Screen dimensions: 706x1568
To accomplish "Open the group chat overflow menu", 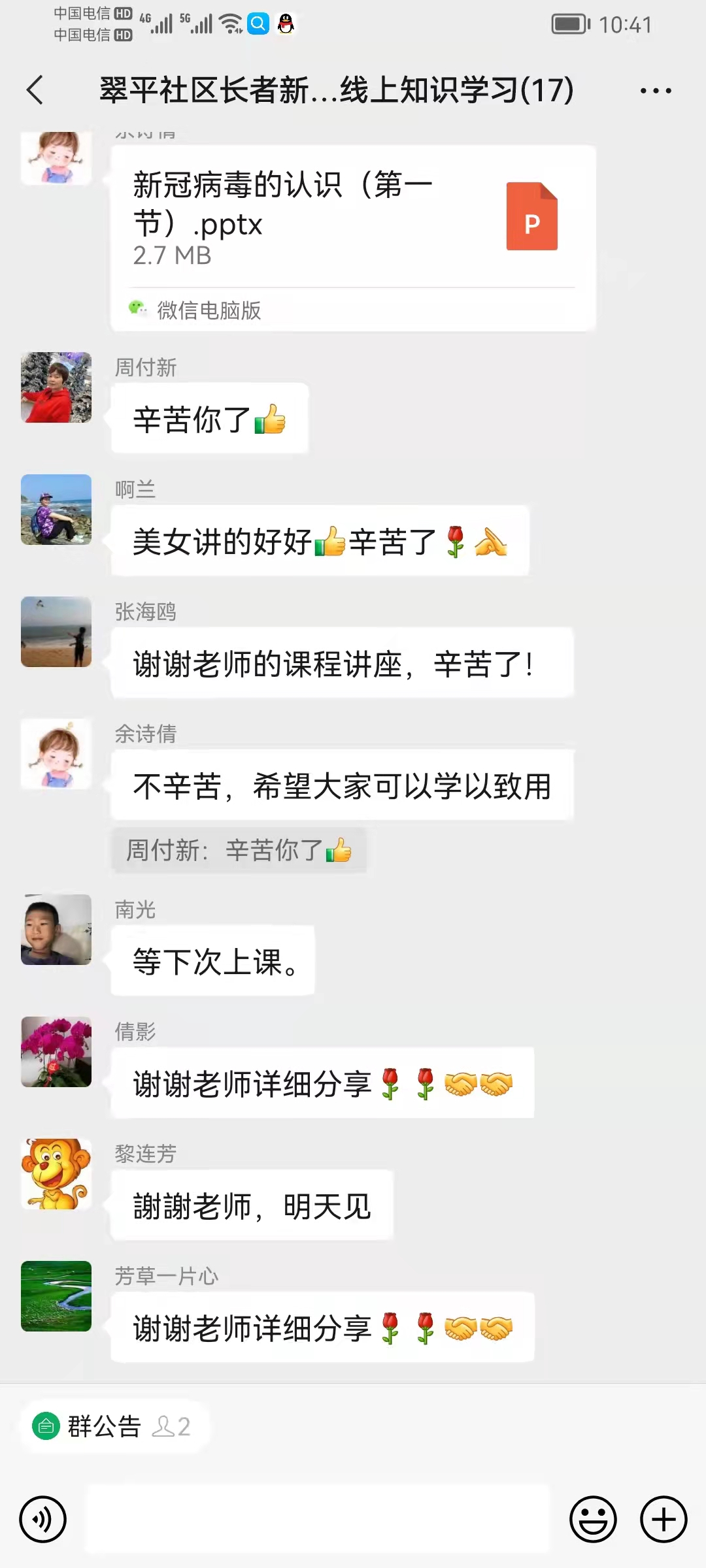I will click(655, 91).
